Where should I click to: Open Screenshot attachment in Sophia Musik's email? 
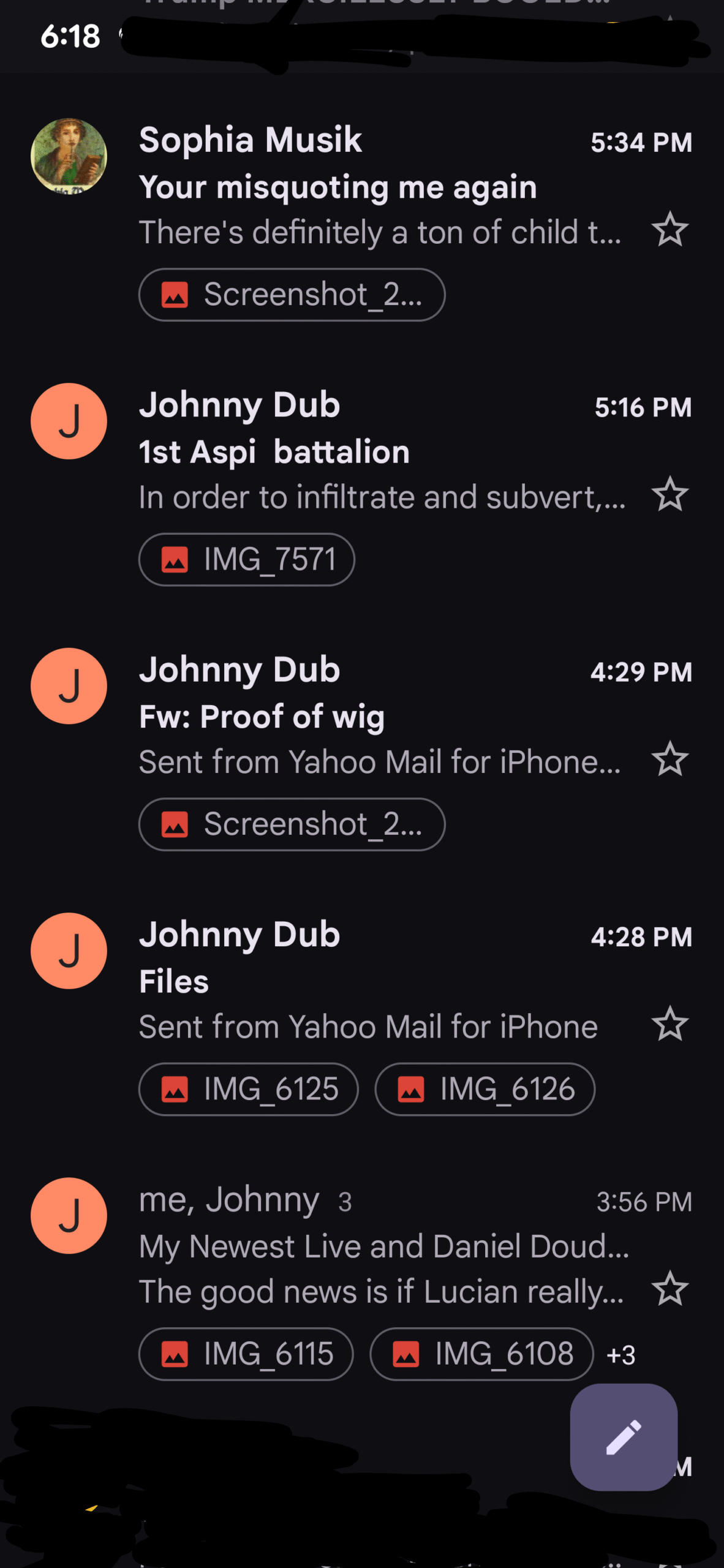[x=292, y=295]
